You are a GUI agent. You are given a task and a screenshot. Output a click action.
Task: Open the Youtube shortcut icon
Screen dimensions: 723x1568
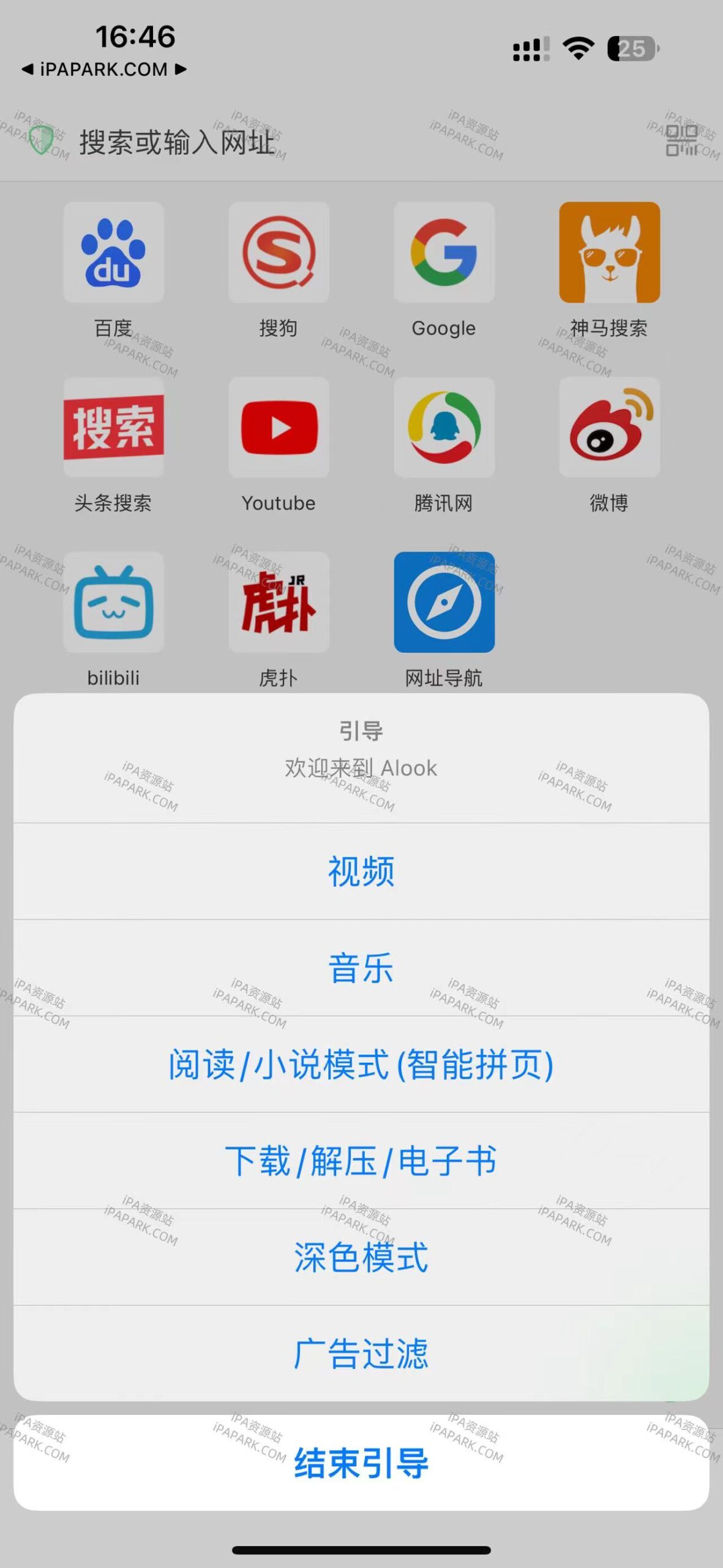click(279, 429)
